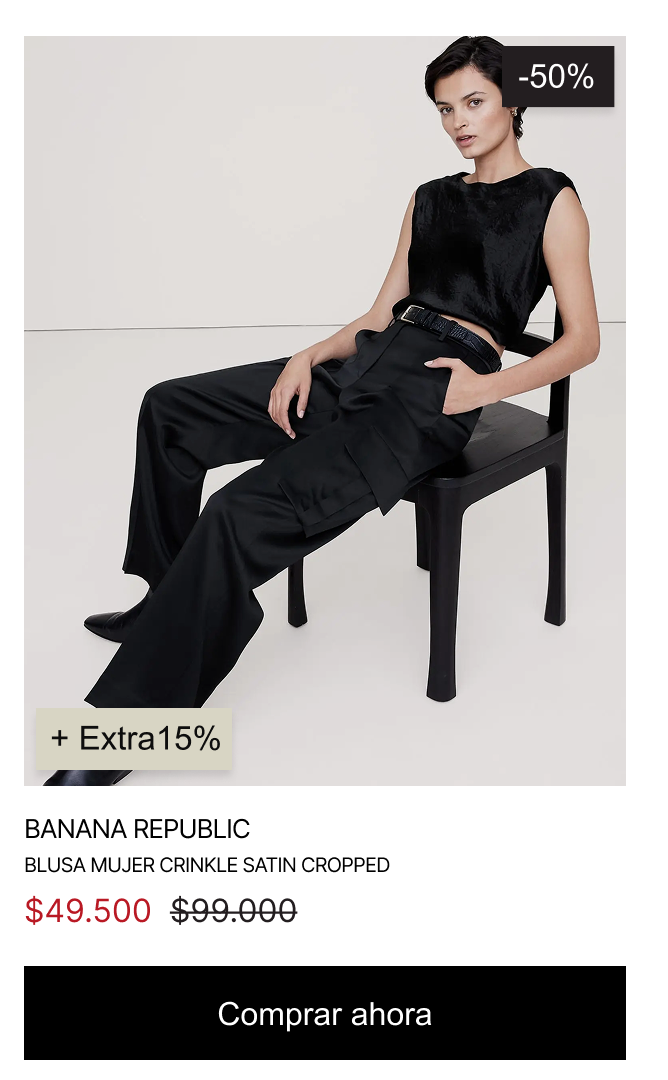Viewport: 668px width, 1080px height.
Task: Open the Banana Republic blusa product image
Action: (325, 410)
